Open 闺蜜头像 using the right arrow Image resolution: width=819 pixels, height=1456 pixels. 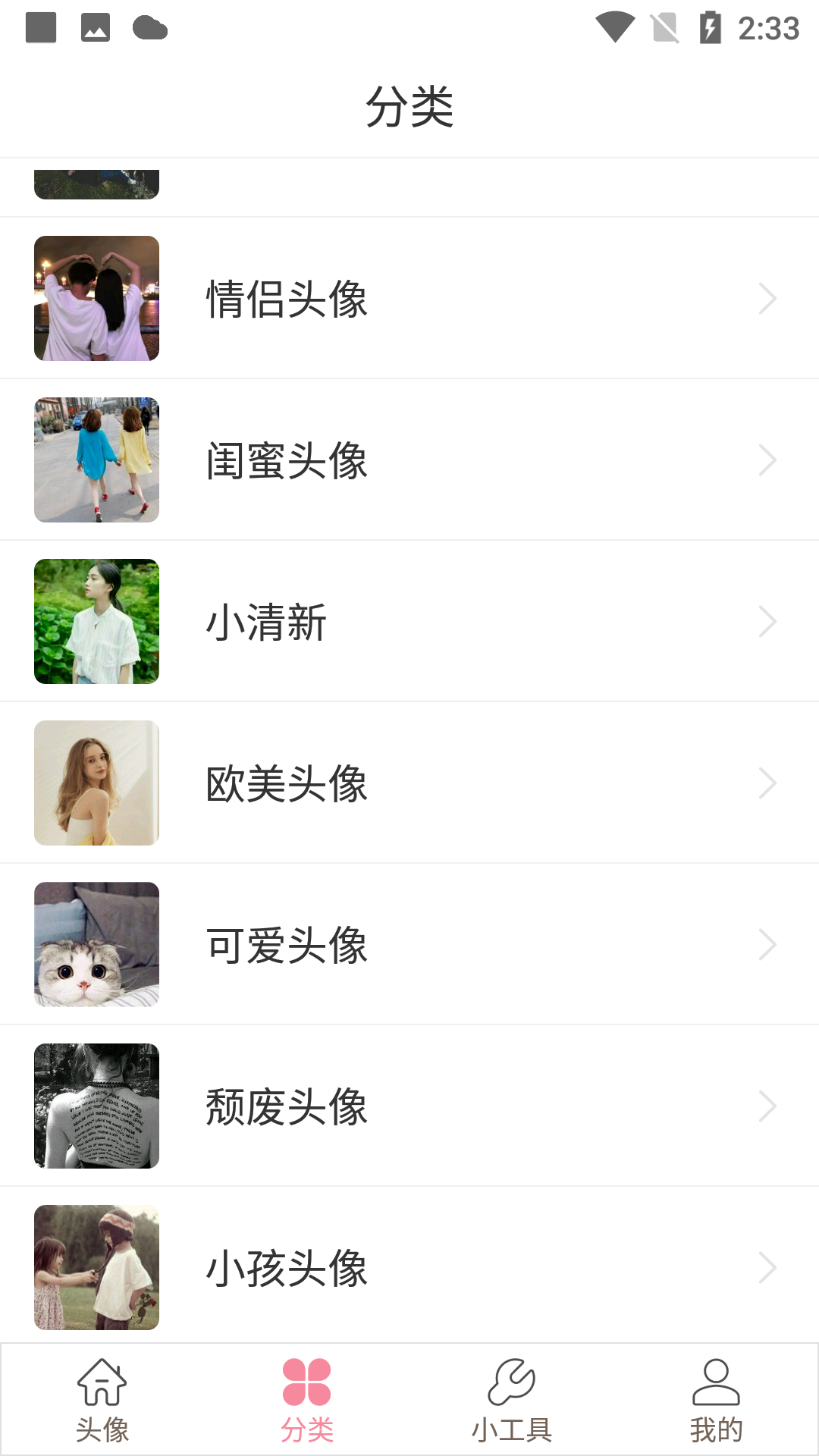click(x=767, y=460)
